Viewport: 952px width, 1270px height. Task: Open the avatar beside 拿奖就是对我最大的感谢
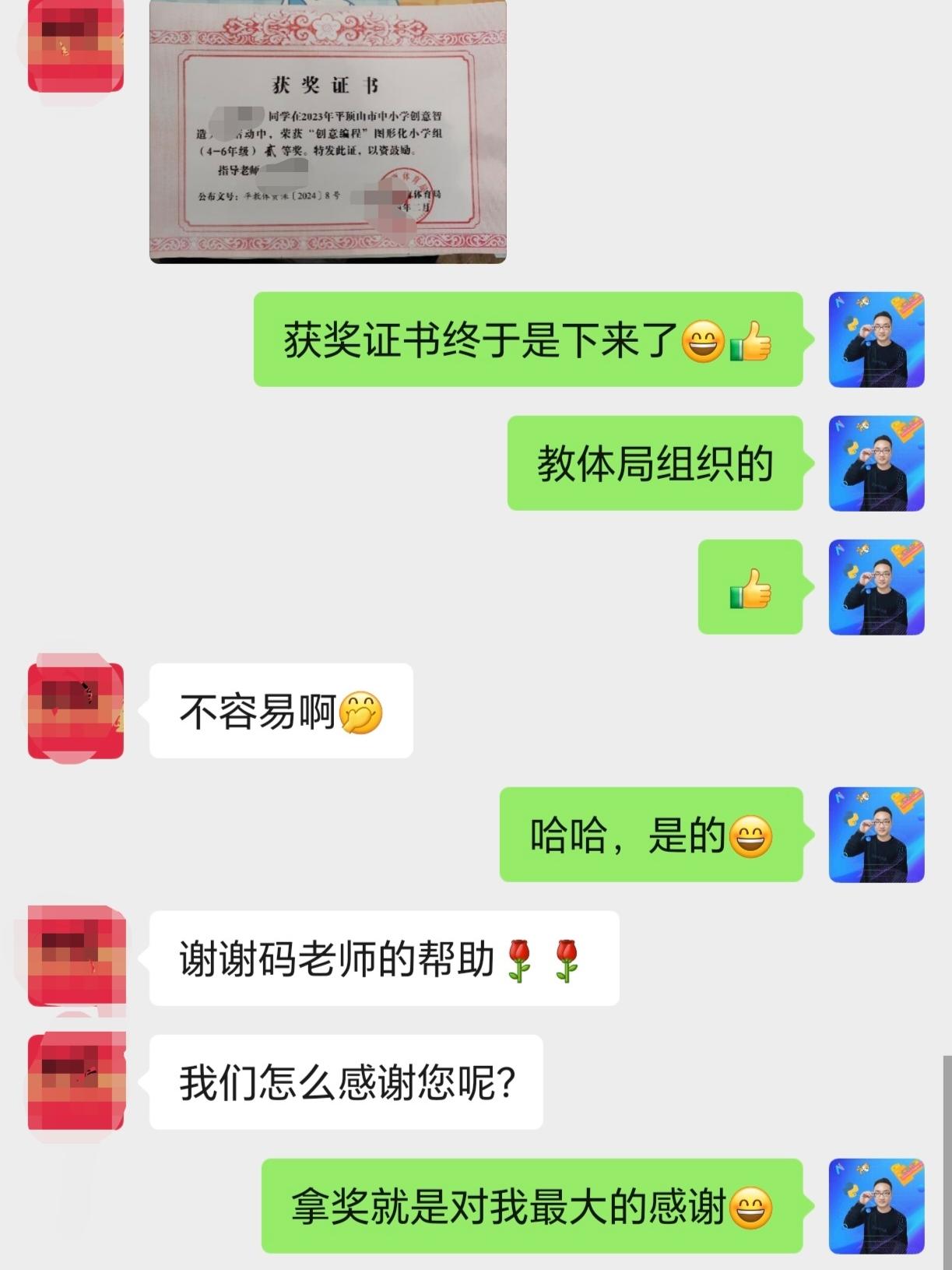pos(876,1205)
